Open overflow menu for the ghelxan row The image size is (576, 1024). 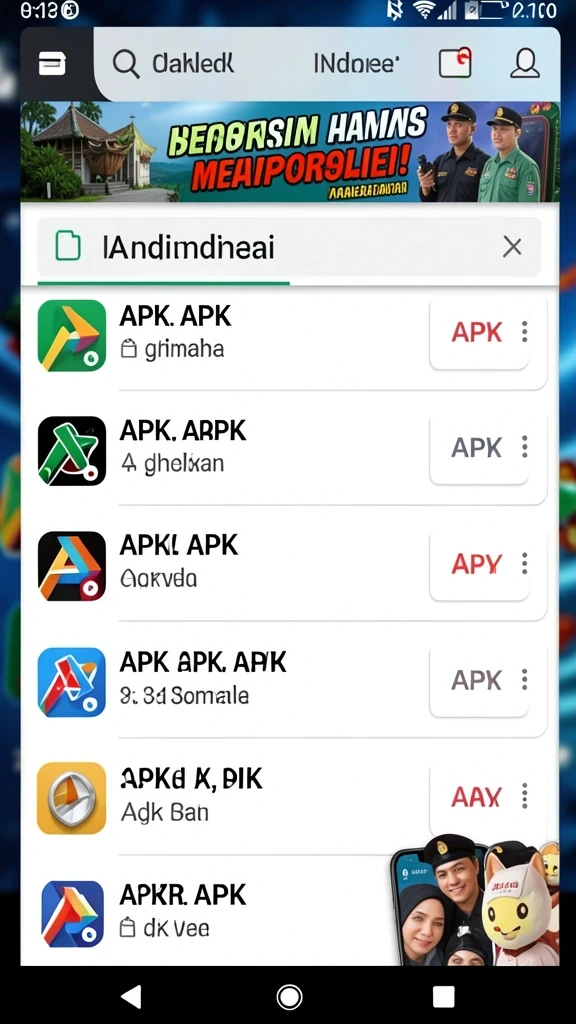(x=524, y=448)
